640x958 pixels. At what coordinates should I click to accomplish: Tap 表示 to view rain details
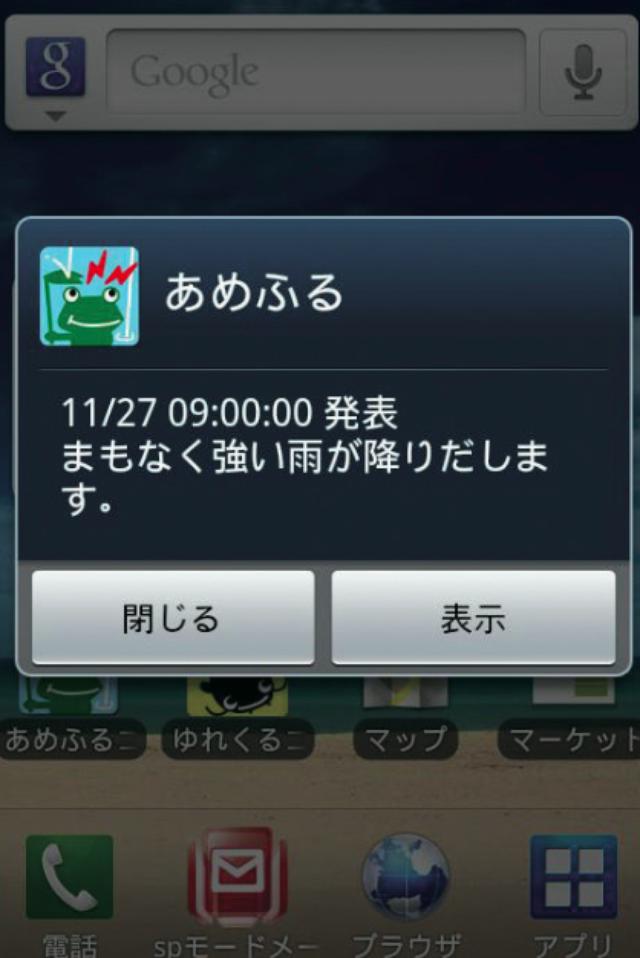473,618
